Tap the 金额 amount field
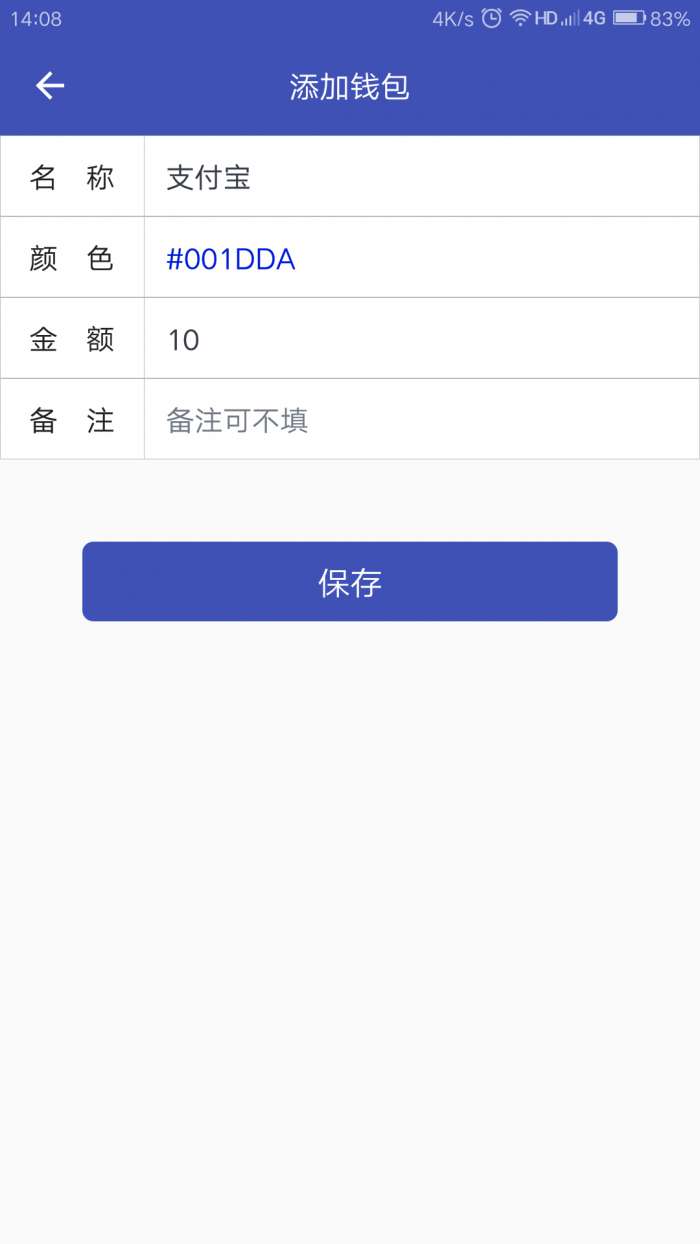Viewport: 700px width, 1244px height. (422, 339)
